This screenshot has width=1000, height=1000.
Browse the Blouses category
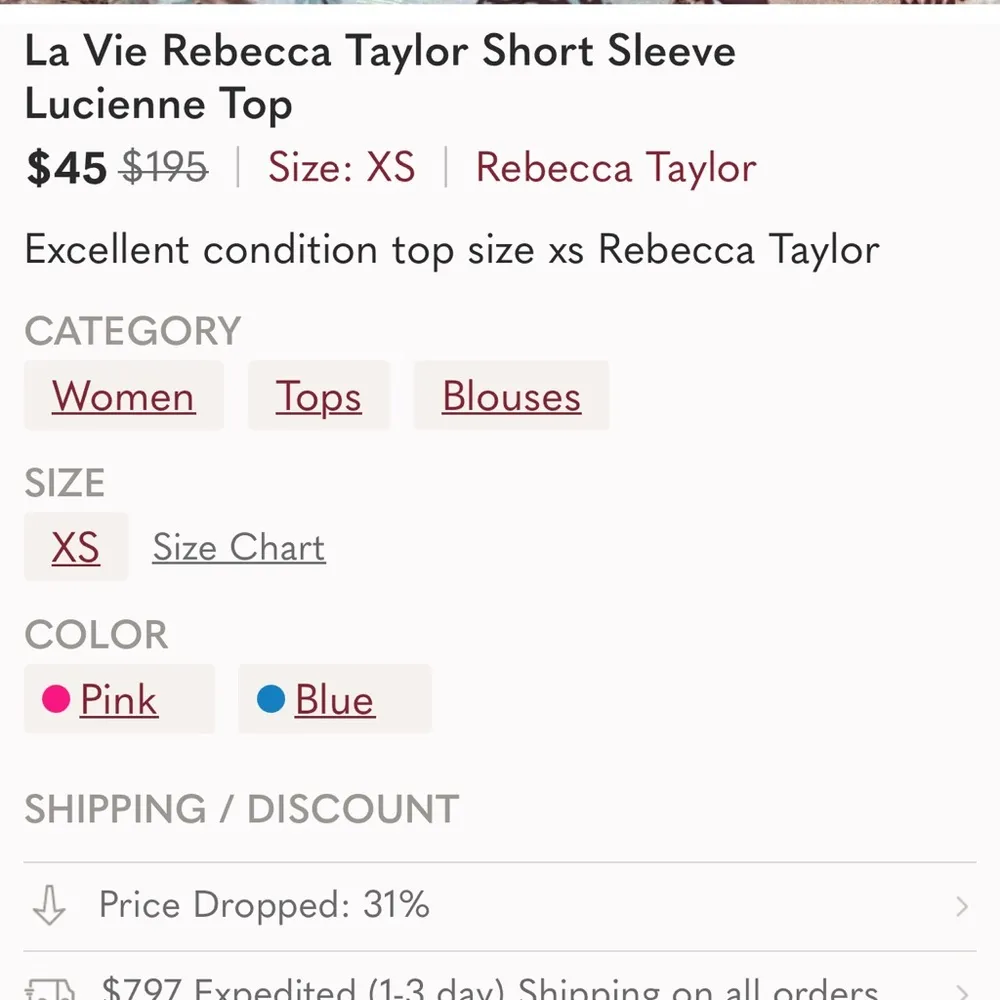[x=511, y=397]
